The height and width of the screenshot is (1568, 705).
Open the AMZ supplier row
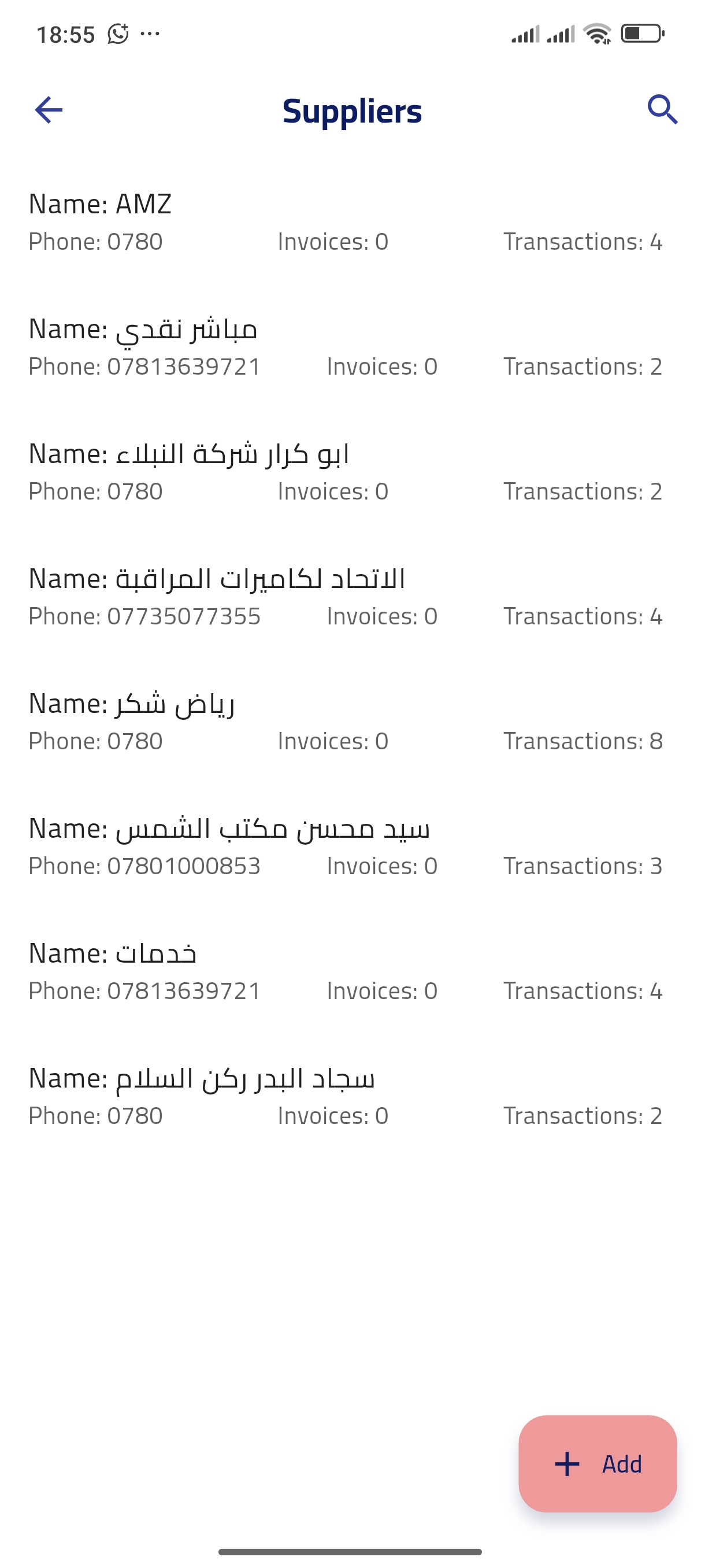[344, 222]
